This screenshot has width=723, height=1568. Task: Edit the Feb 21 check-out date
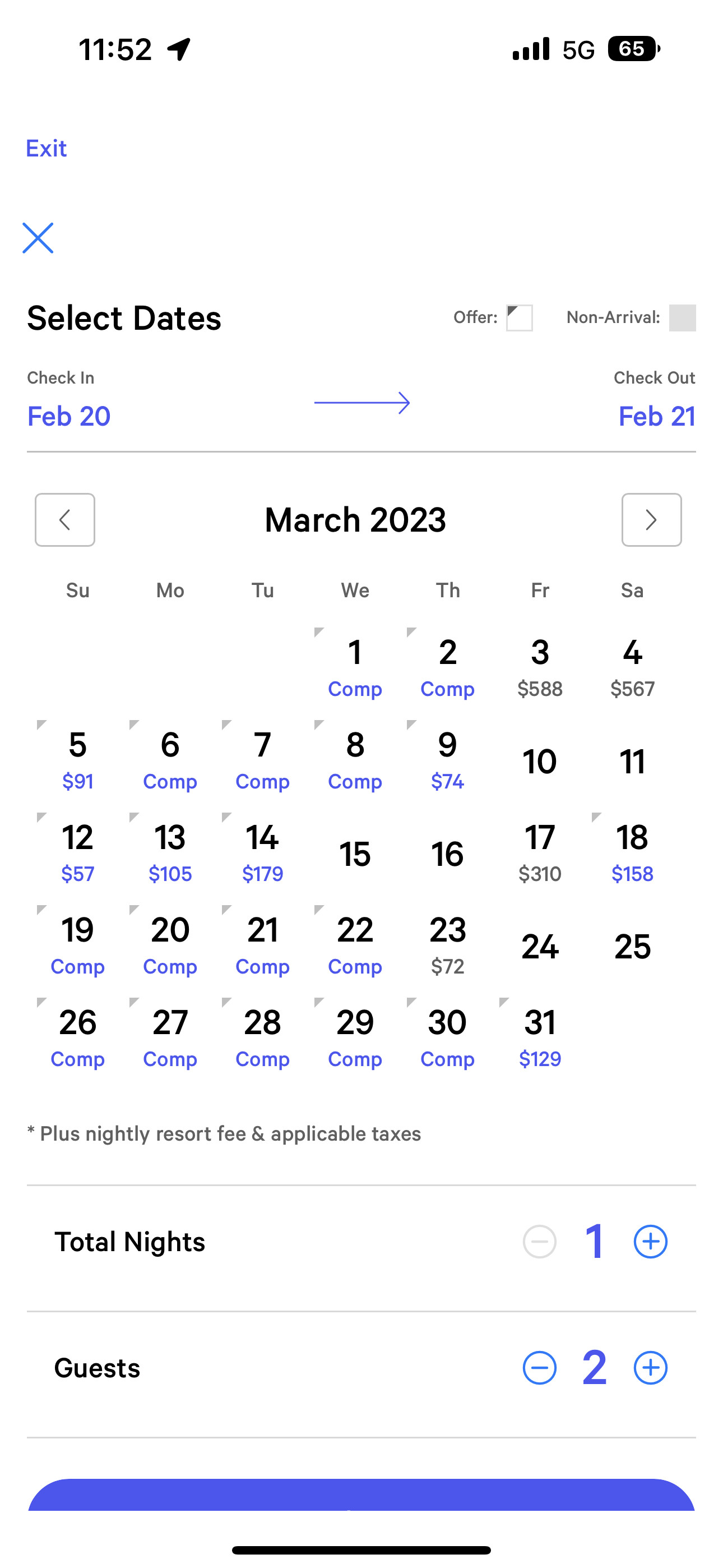656,416
